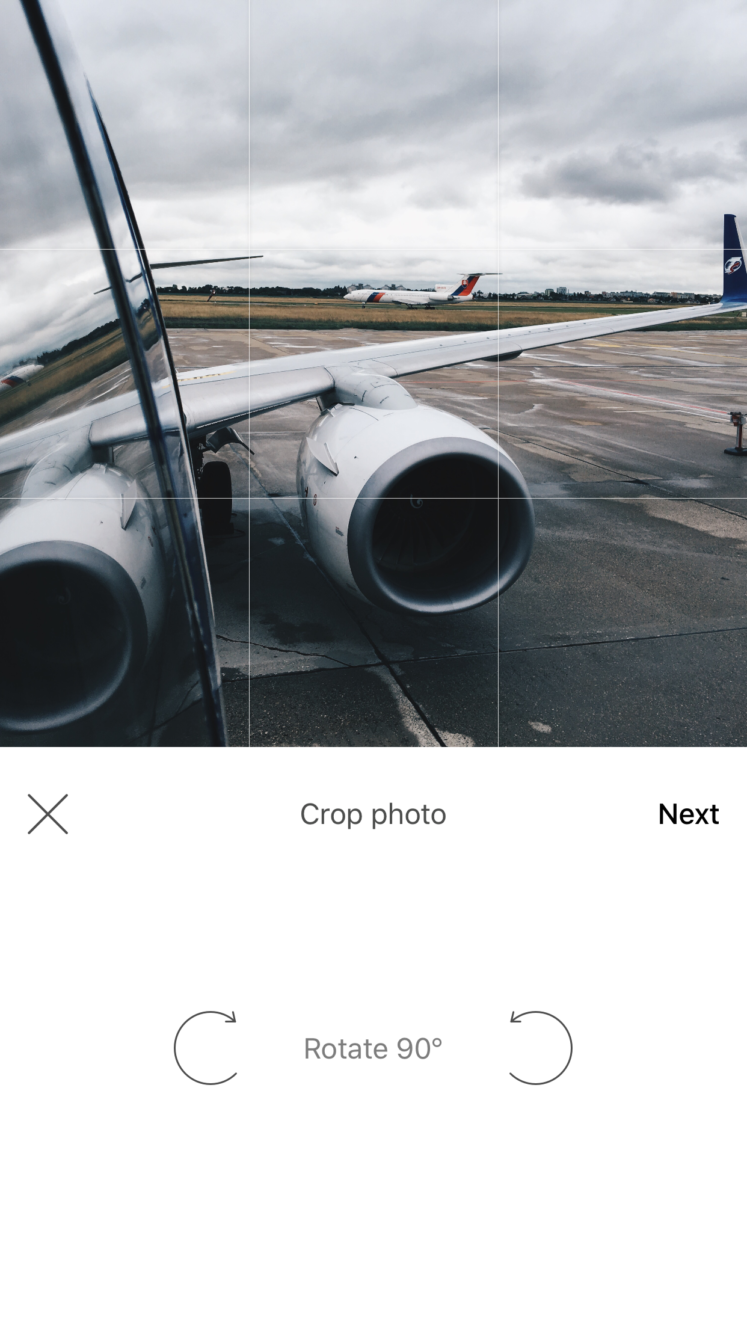Rotate the photo 90° counterclockwise
This screenshot has height=1328, width=747.
tap(540, 1047)
